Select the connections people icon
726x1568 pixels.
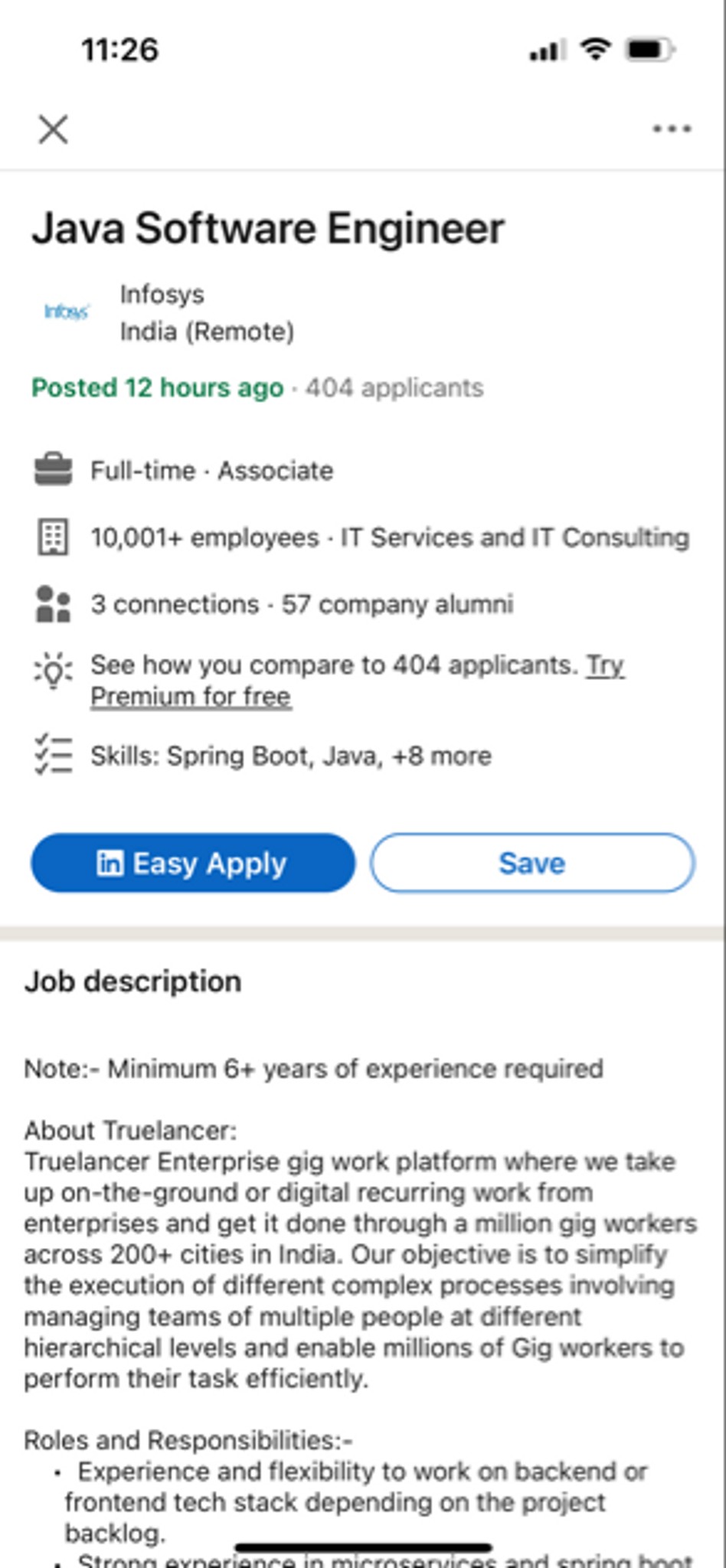[52, 604]
